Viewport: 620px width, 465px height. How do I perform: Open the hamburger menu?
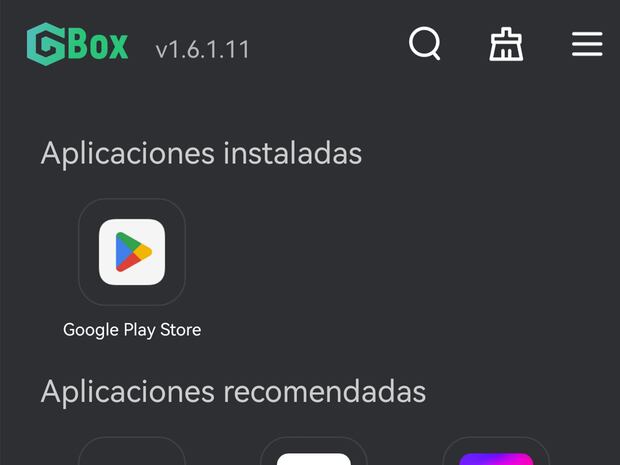click(x=587, y=44)
